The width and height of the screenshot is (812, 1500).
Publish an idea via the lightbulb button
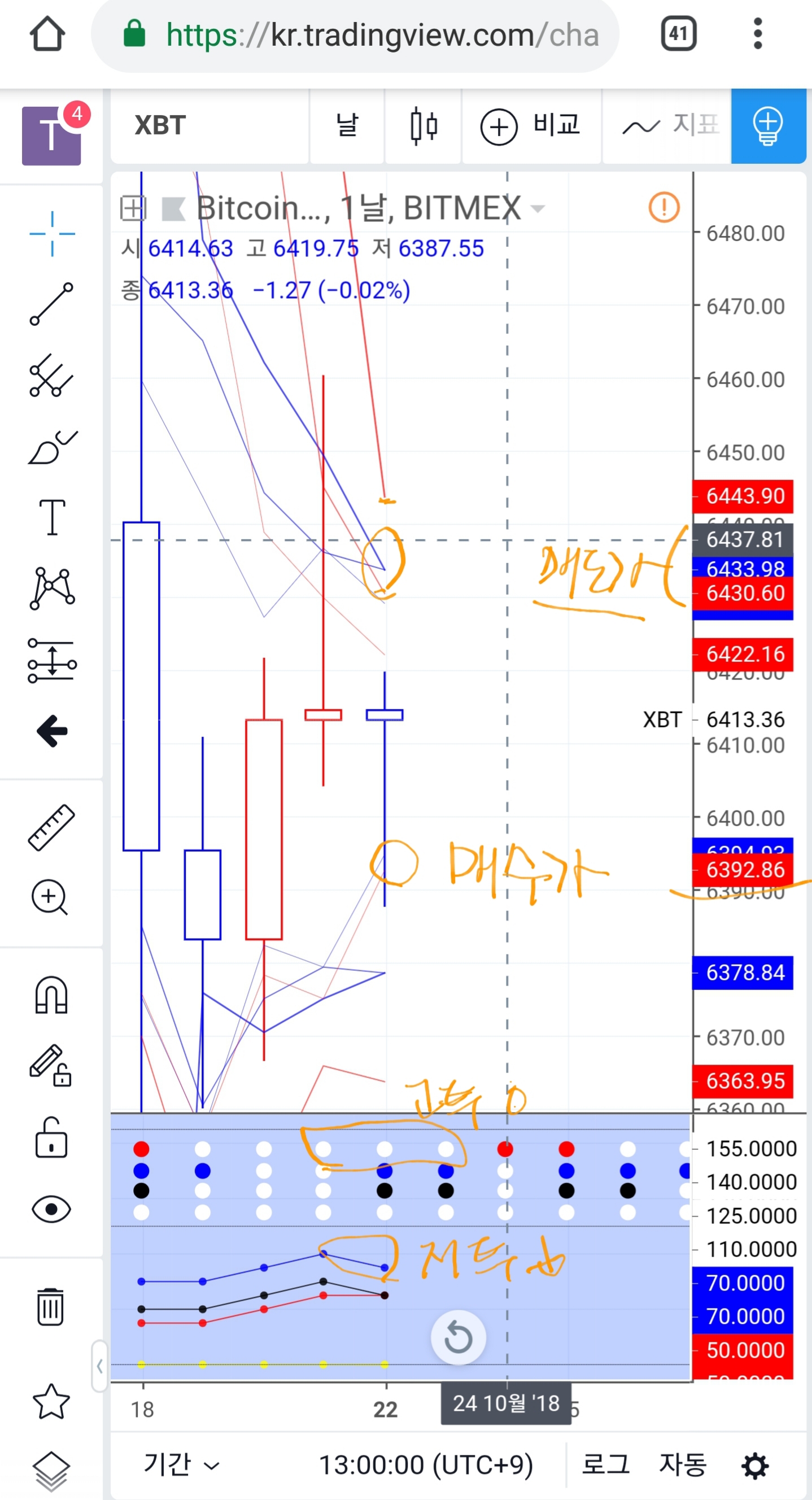click(768, 125)
